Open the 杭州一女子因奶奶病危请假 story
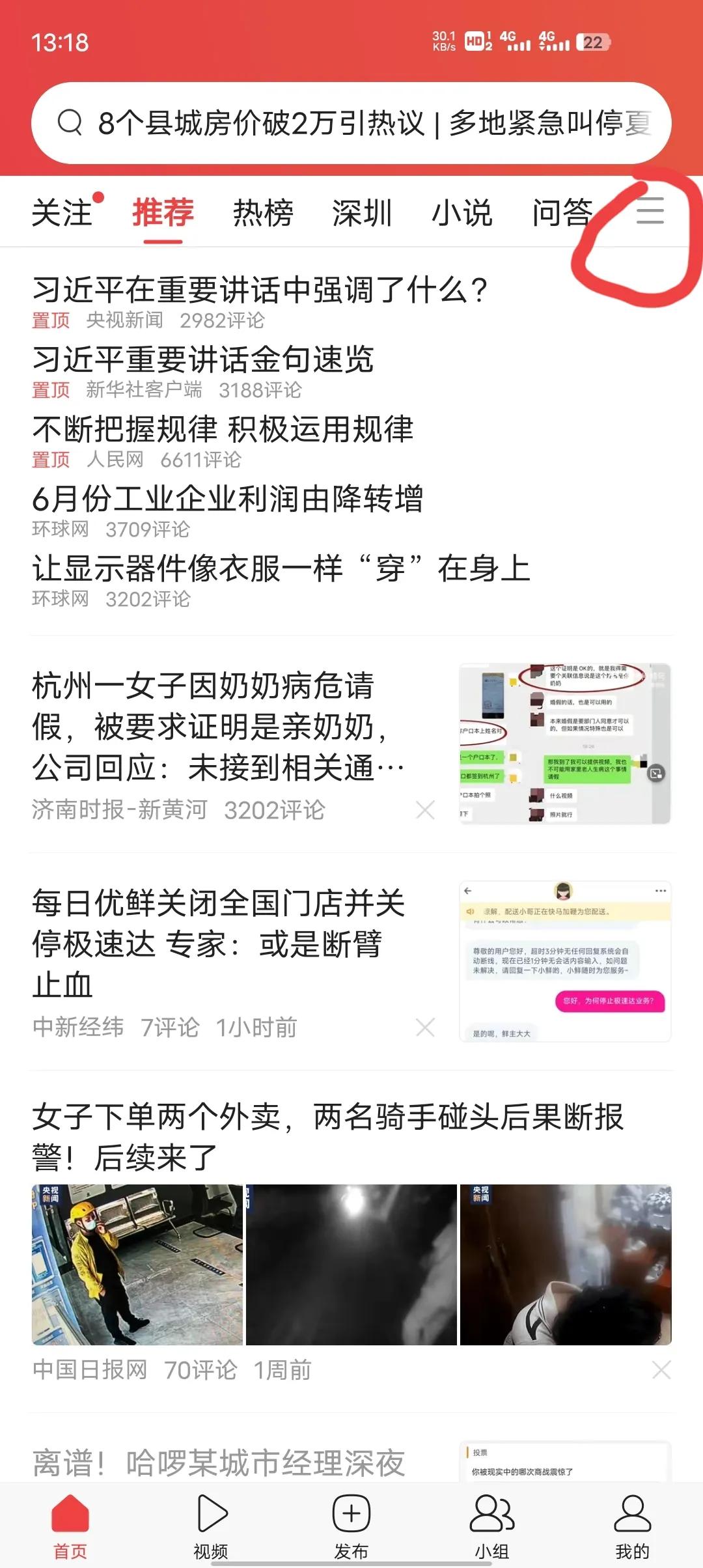This screenshot has height=1568, width=703. pyautogui.click(x=219, y=727)
